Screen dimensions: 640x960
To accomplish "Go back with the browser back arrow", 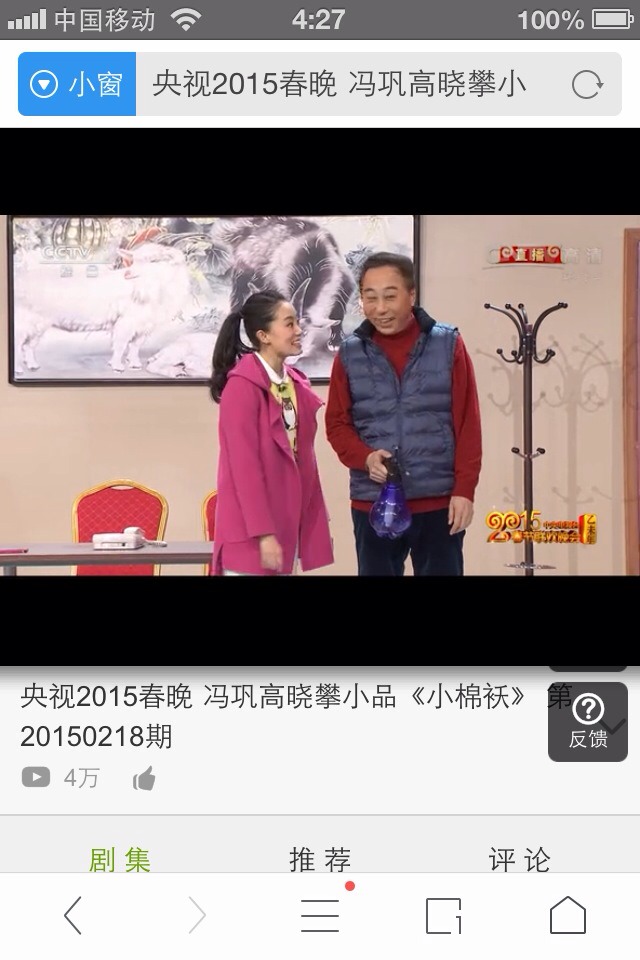I will coord(72,915).
